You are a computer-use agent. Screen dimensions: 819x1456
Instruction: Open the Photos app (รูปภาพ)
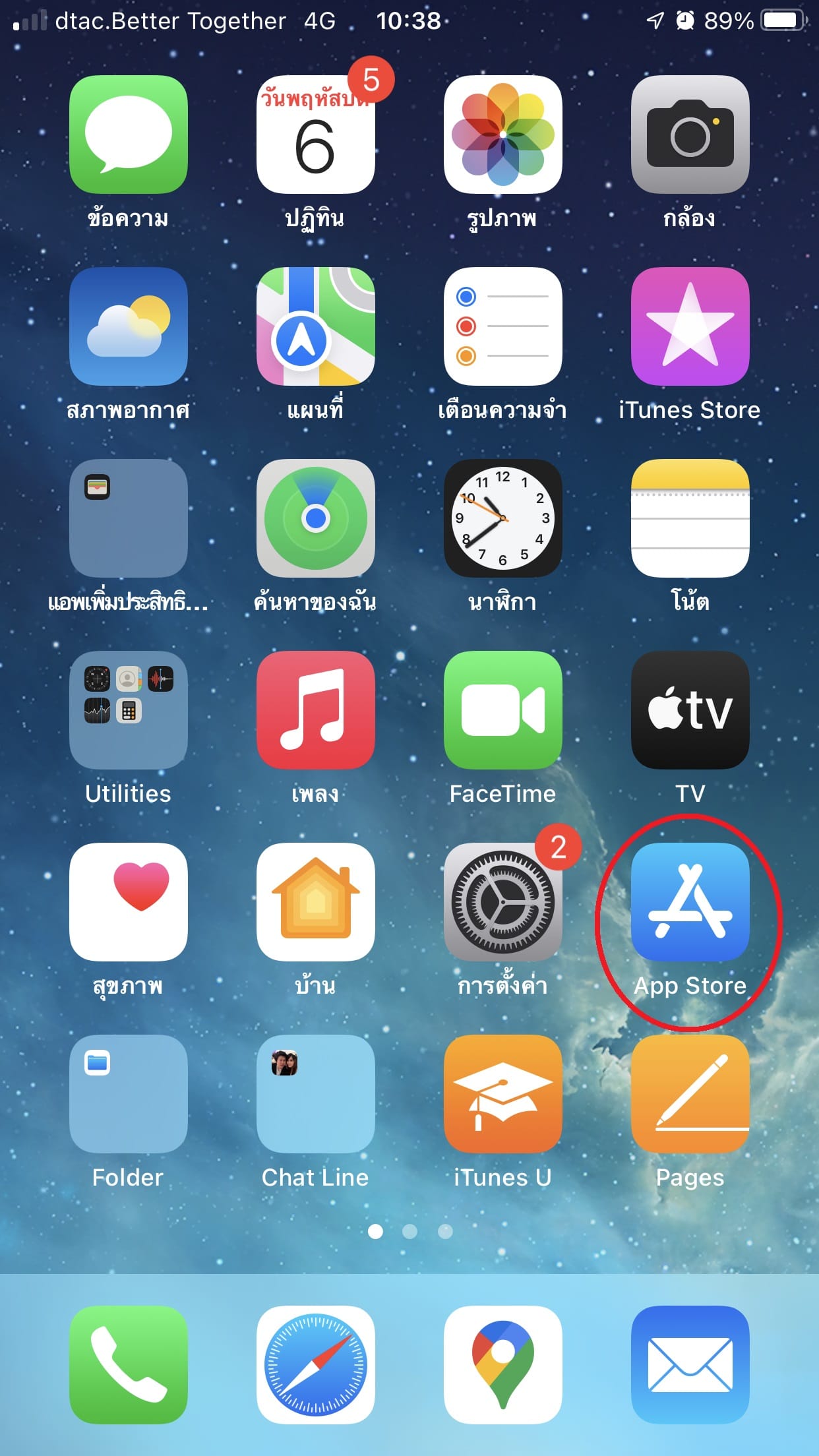(x=502, y=135)
